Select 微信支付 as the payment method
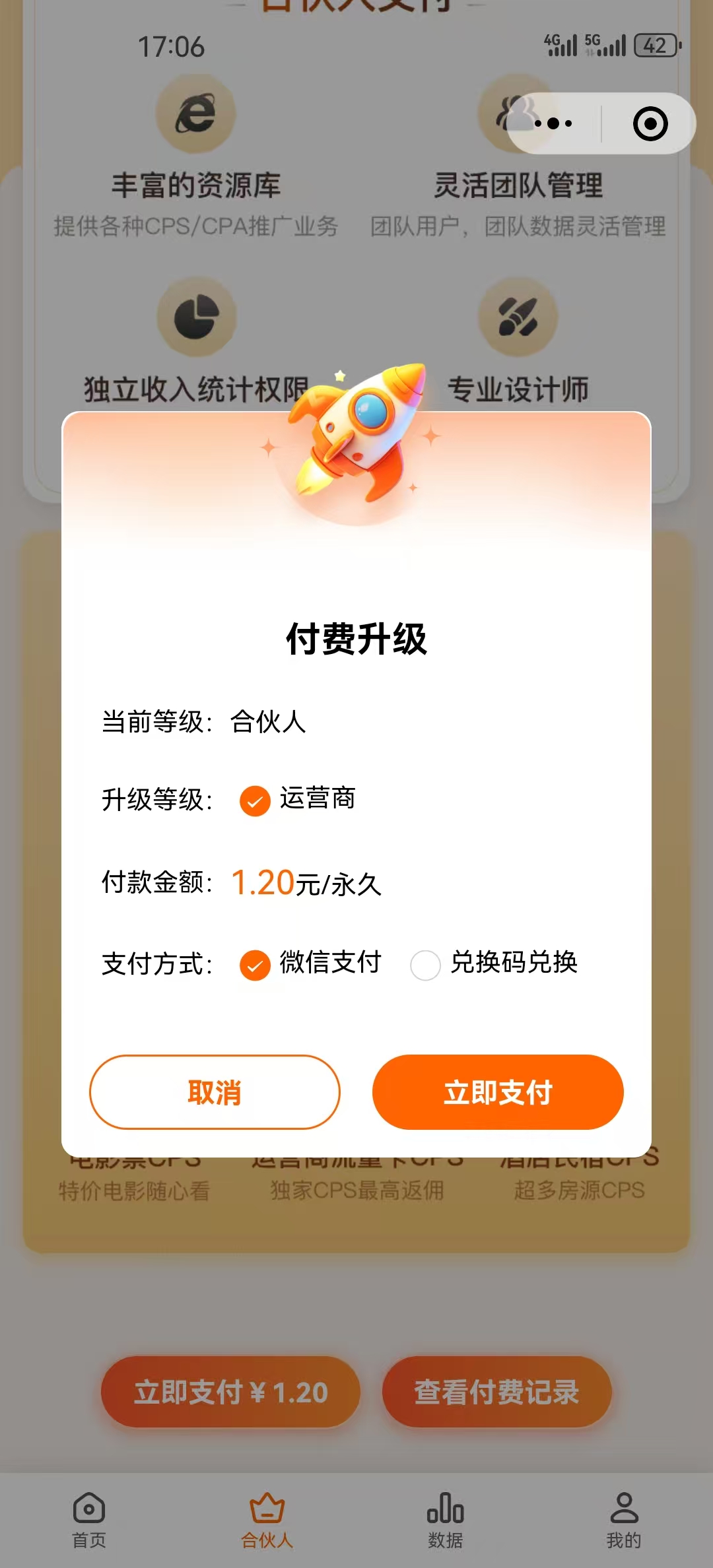The width and height of the screenshot is (713, 1568). (255, 965)
